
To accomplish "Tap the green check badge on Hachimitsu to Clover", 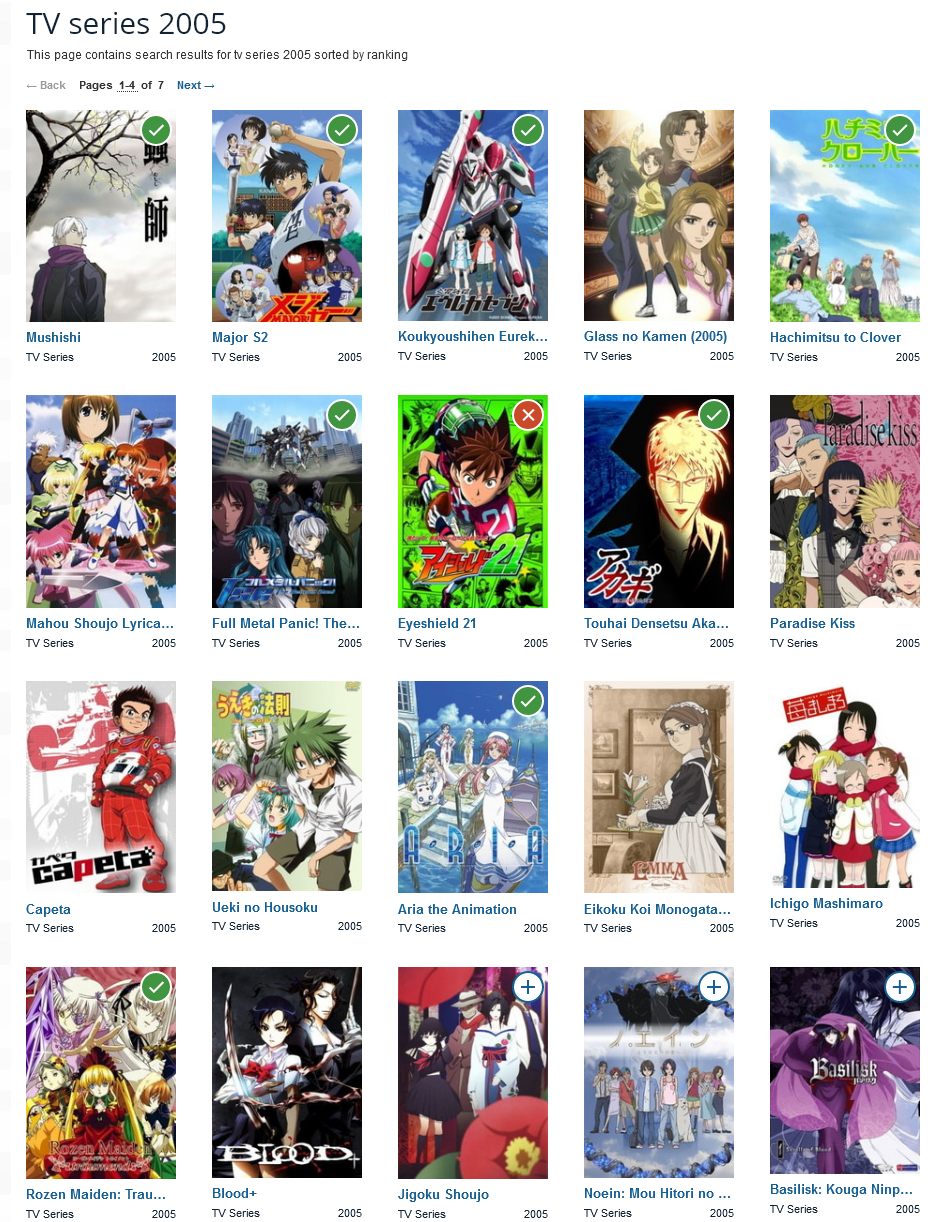I will pyautogui.click(x=900, y=130).
